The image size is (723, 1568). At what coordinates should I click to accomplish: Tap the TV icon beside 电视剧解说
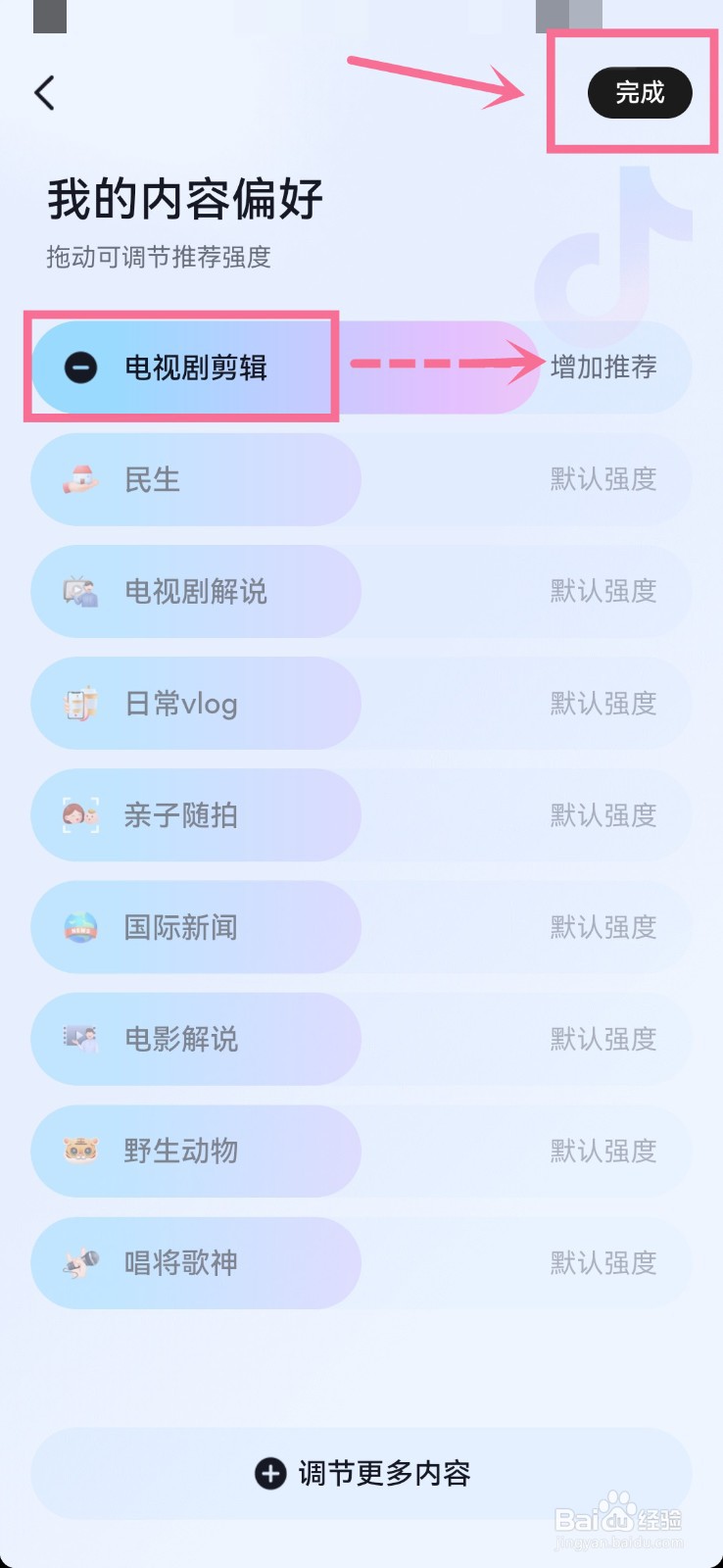tap(79, 591)
